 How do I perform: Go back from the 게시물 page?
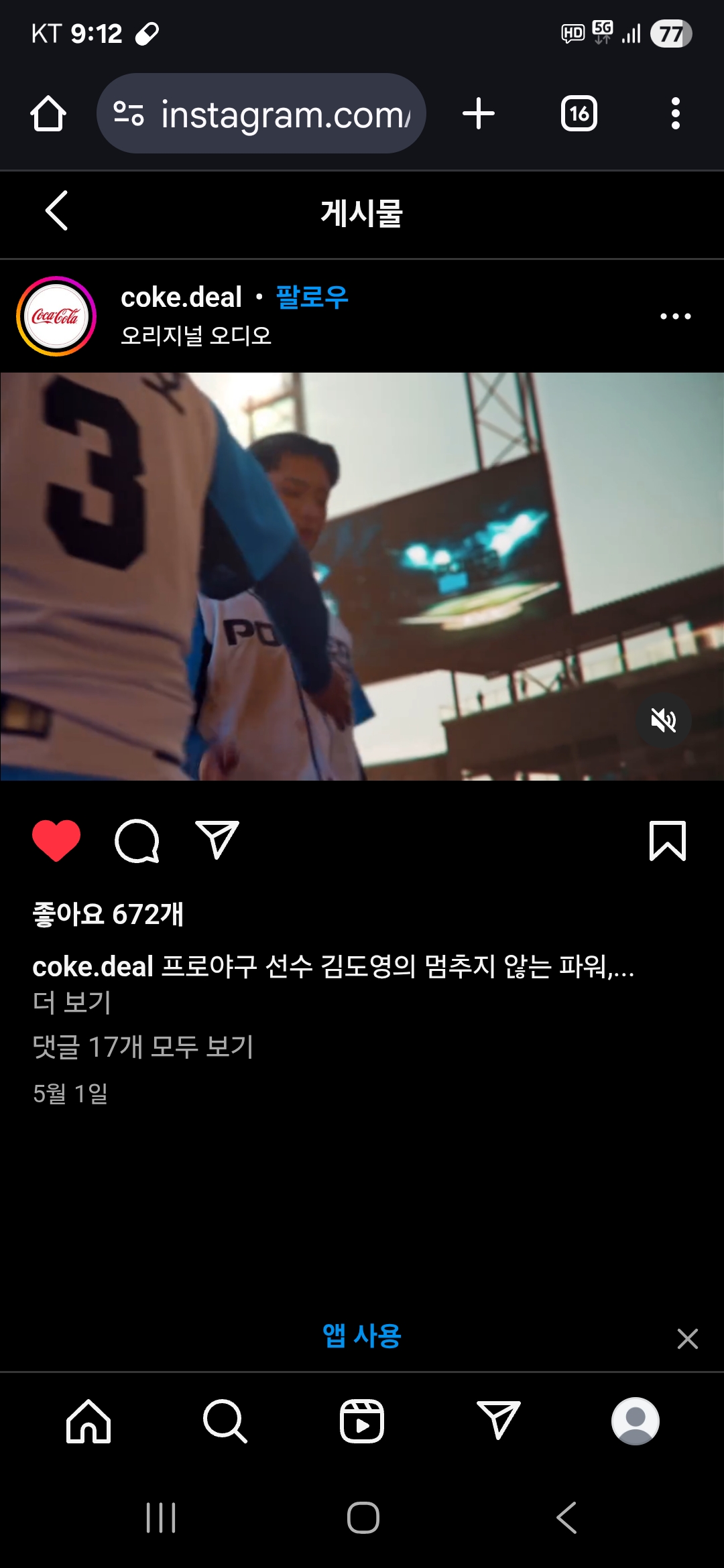(x=56, y=211)
